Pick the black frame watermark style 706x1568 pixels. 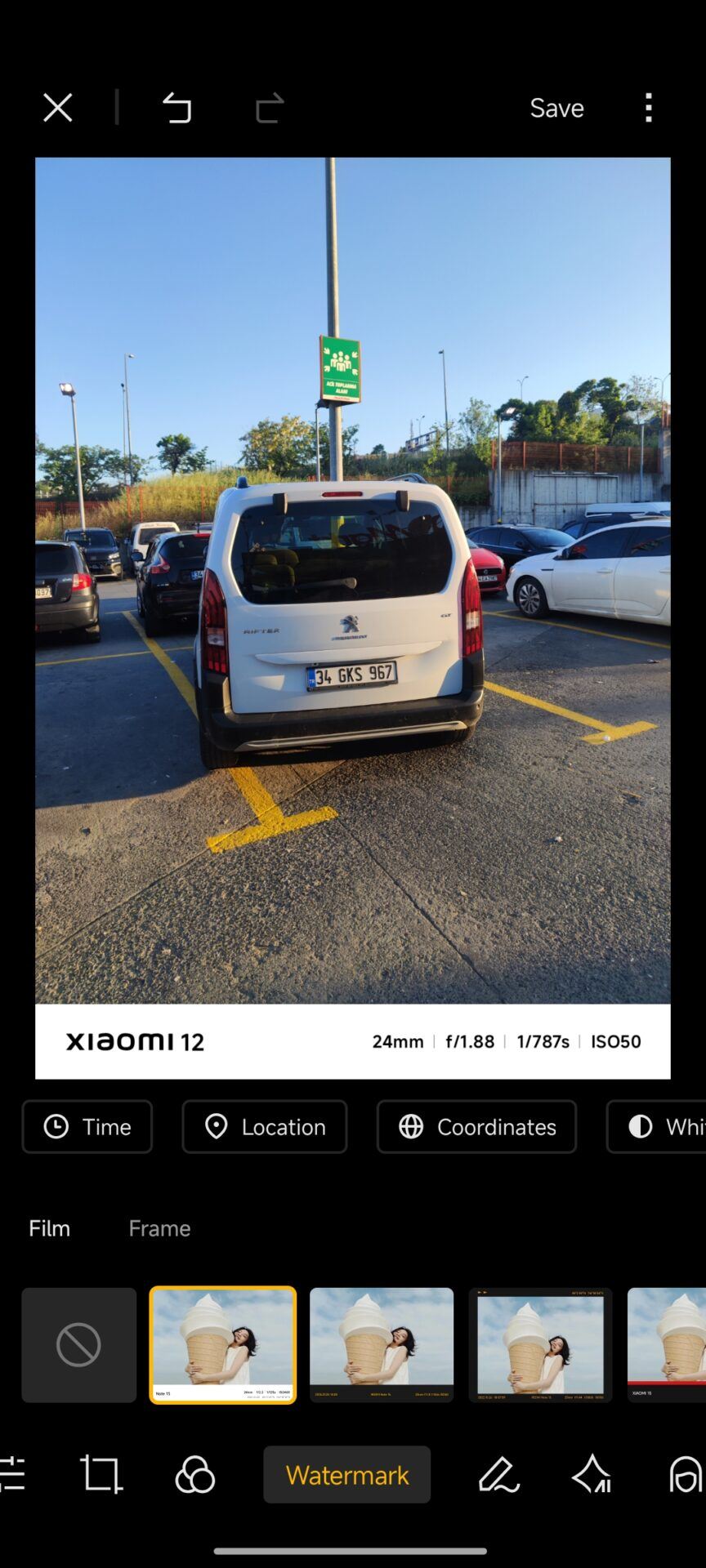point(540,1345)
